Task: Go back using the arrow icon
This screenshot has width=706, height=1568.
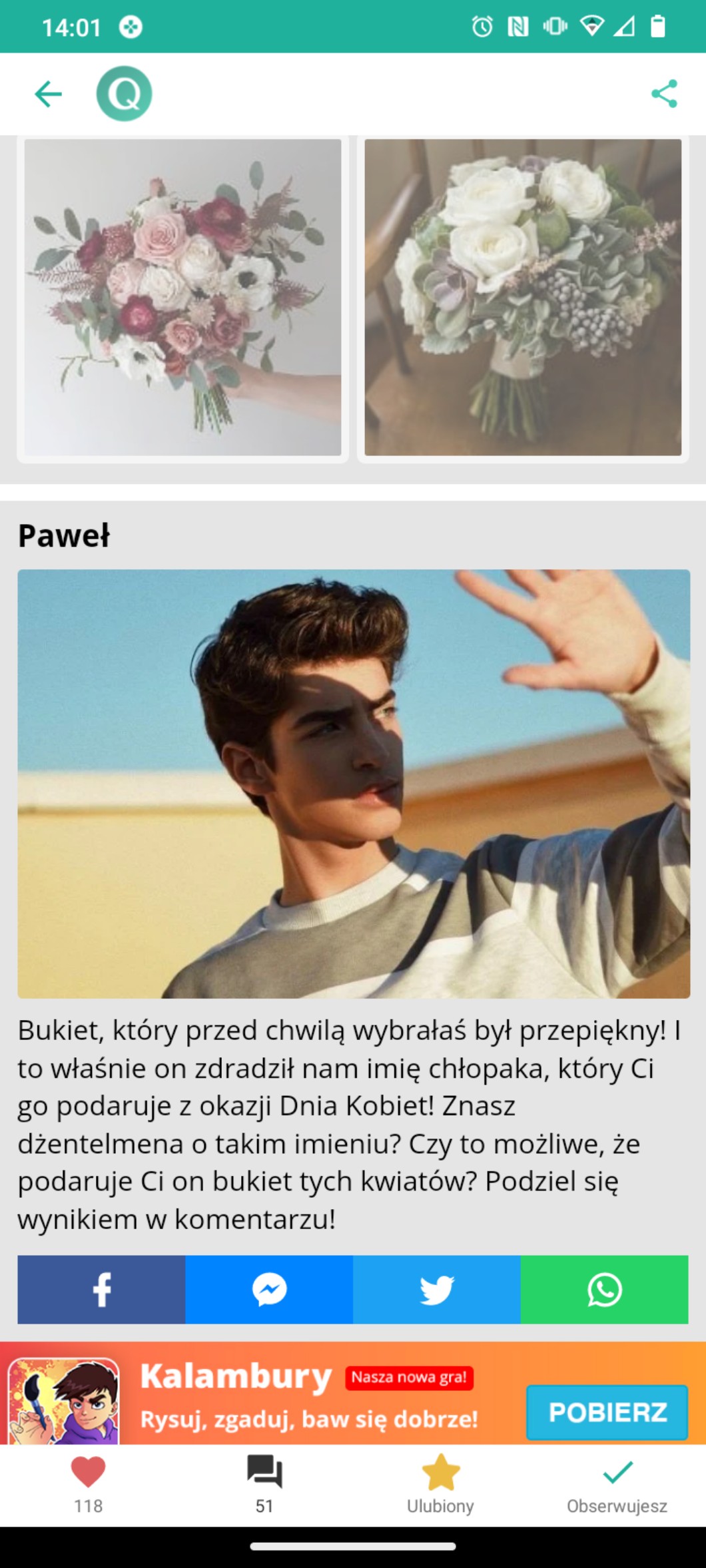Action: point(48,94)
